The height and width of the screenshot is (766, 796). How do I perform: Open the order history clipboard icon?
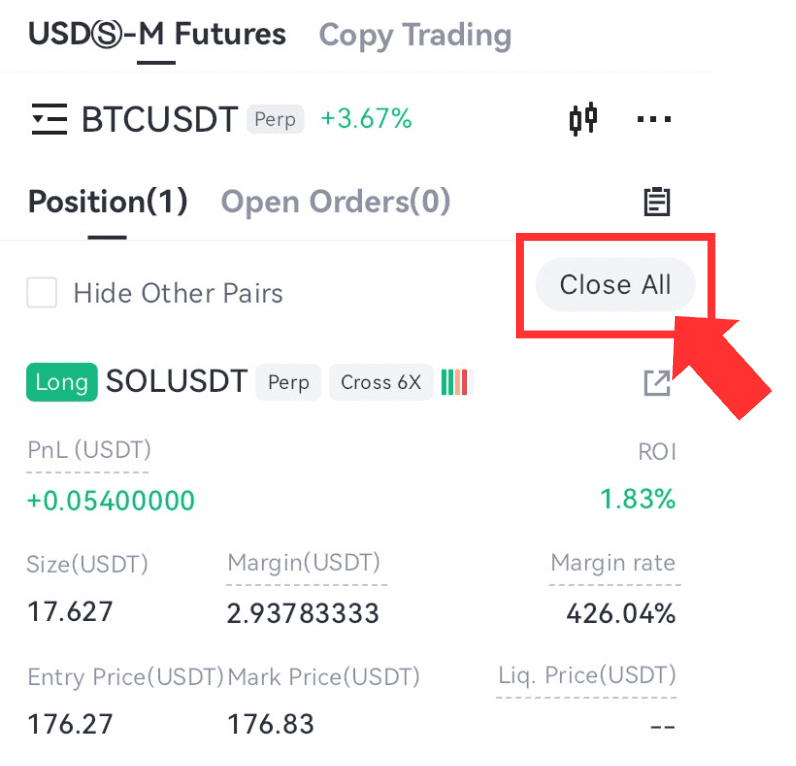click(x=656, y=202)
